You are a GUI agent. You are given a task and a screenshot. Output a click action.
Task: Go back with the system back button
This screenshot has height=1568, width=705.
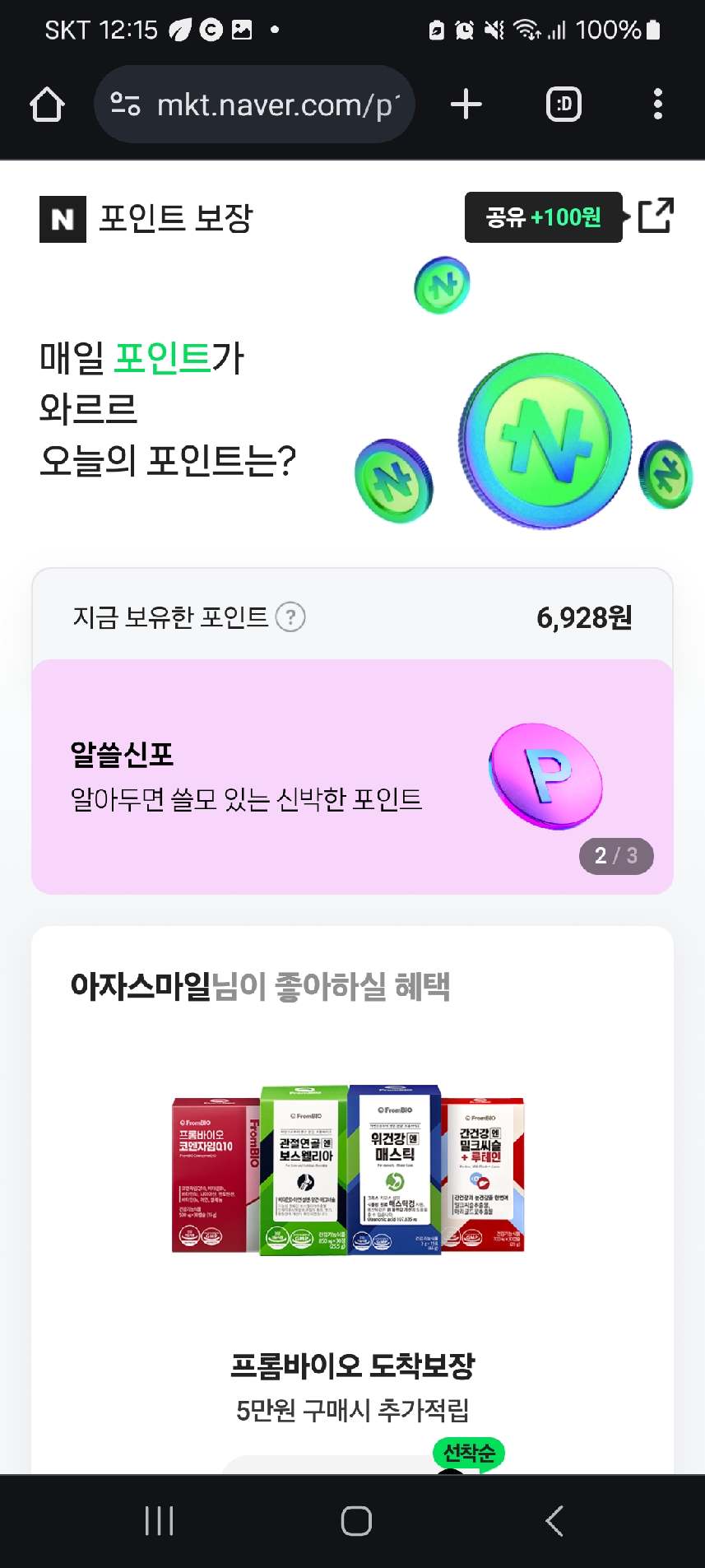tap(554, 1520)
